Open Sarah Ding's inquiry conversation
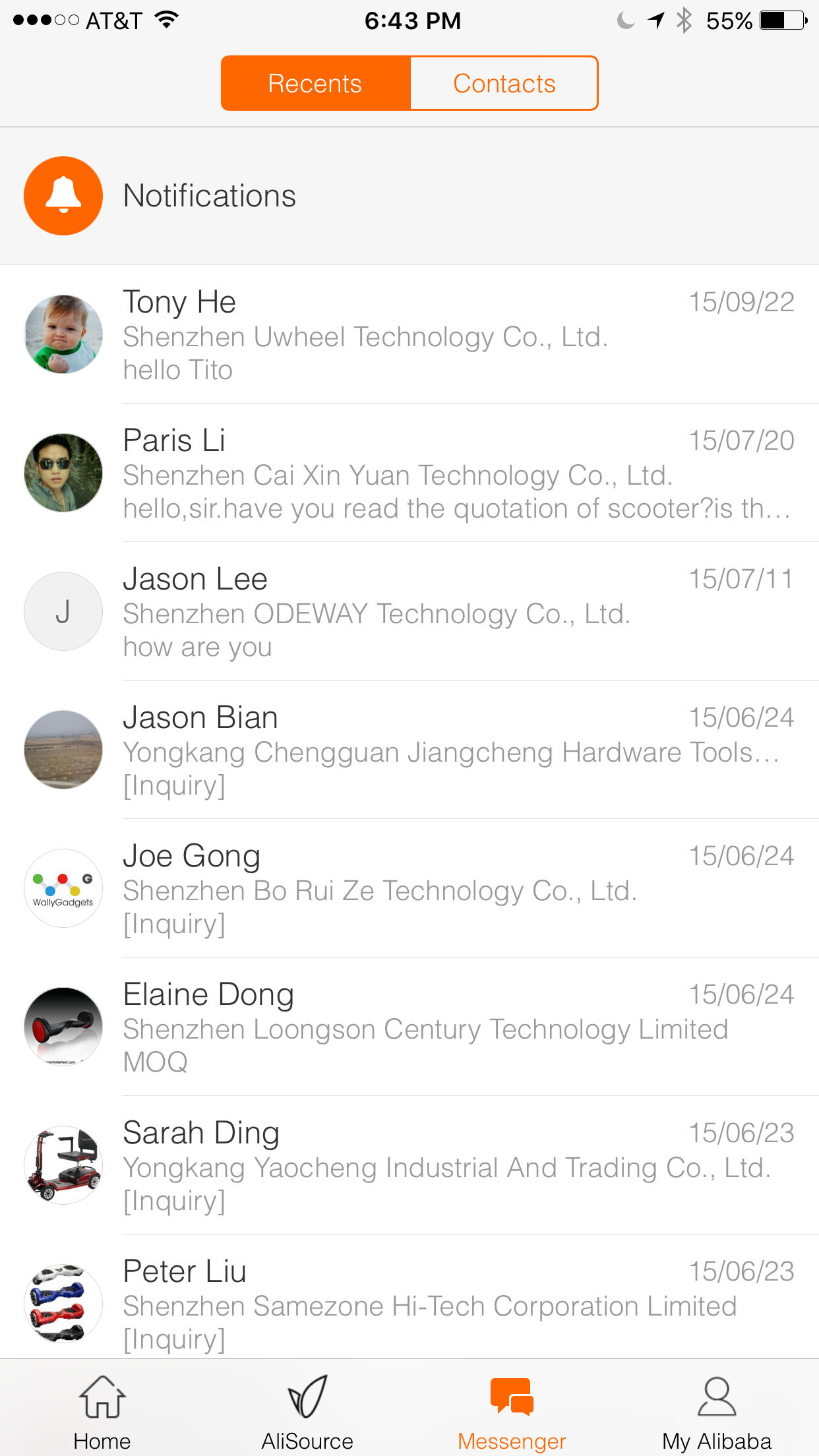Screen dimensions: 819x1456 click(409, 1166)
